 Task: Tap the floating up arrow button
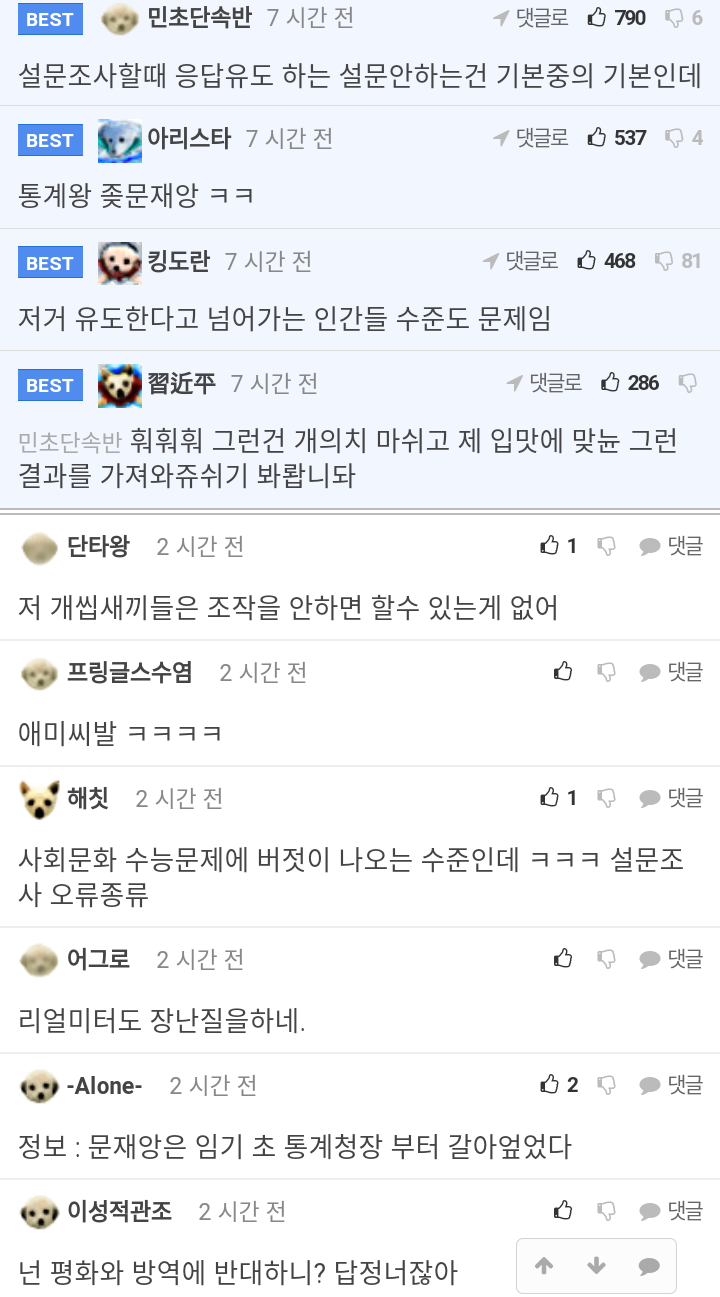[544, 1266]
